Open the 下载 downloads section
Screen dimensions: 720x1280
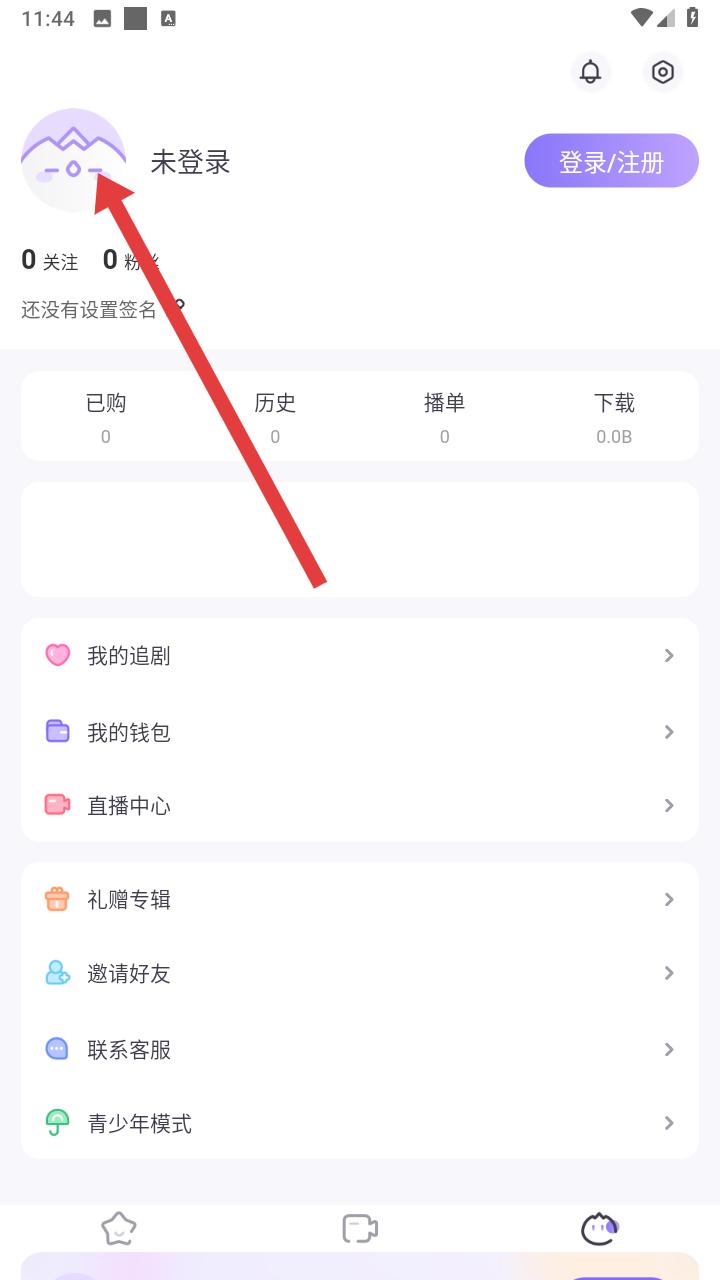(x=614, y=416)
